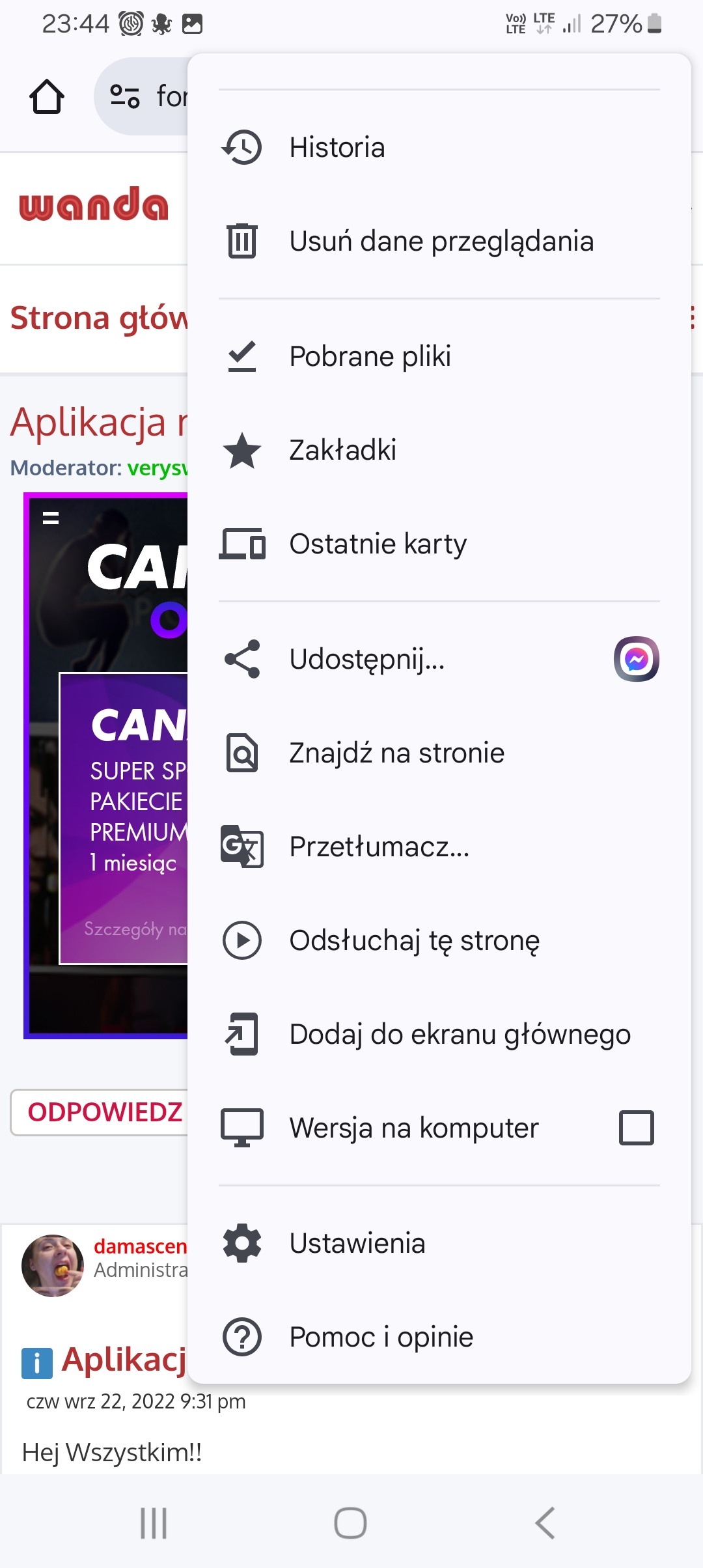
Task: Select Udostępnij from the menu
Action: point(366,660)
